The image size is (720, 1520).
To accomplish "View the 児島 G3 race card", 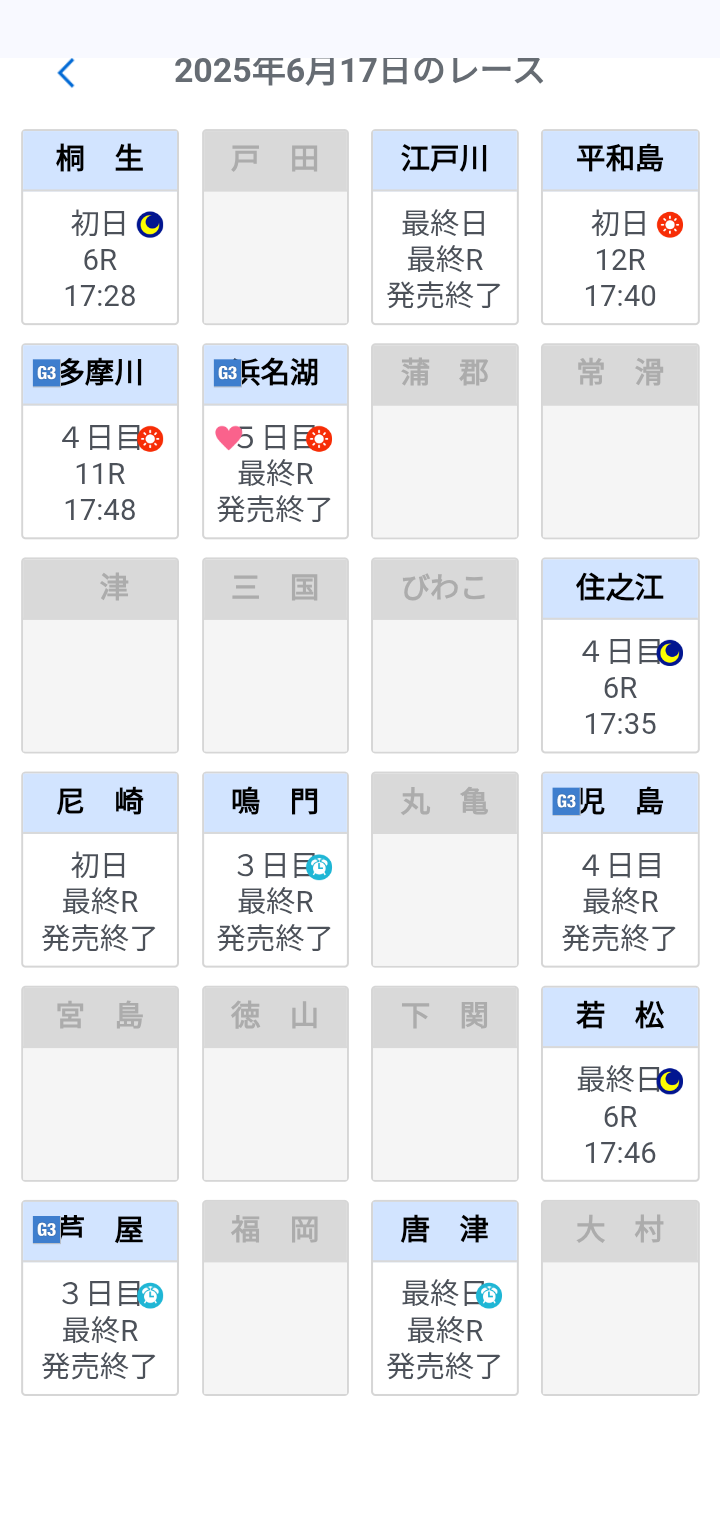I will [x=620, y=869].
